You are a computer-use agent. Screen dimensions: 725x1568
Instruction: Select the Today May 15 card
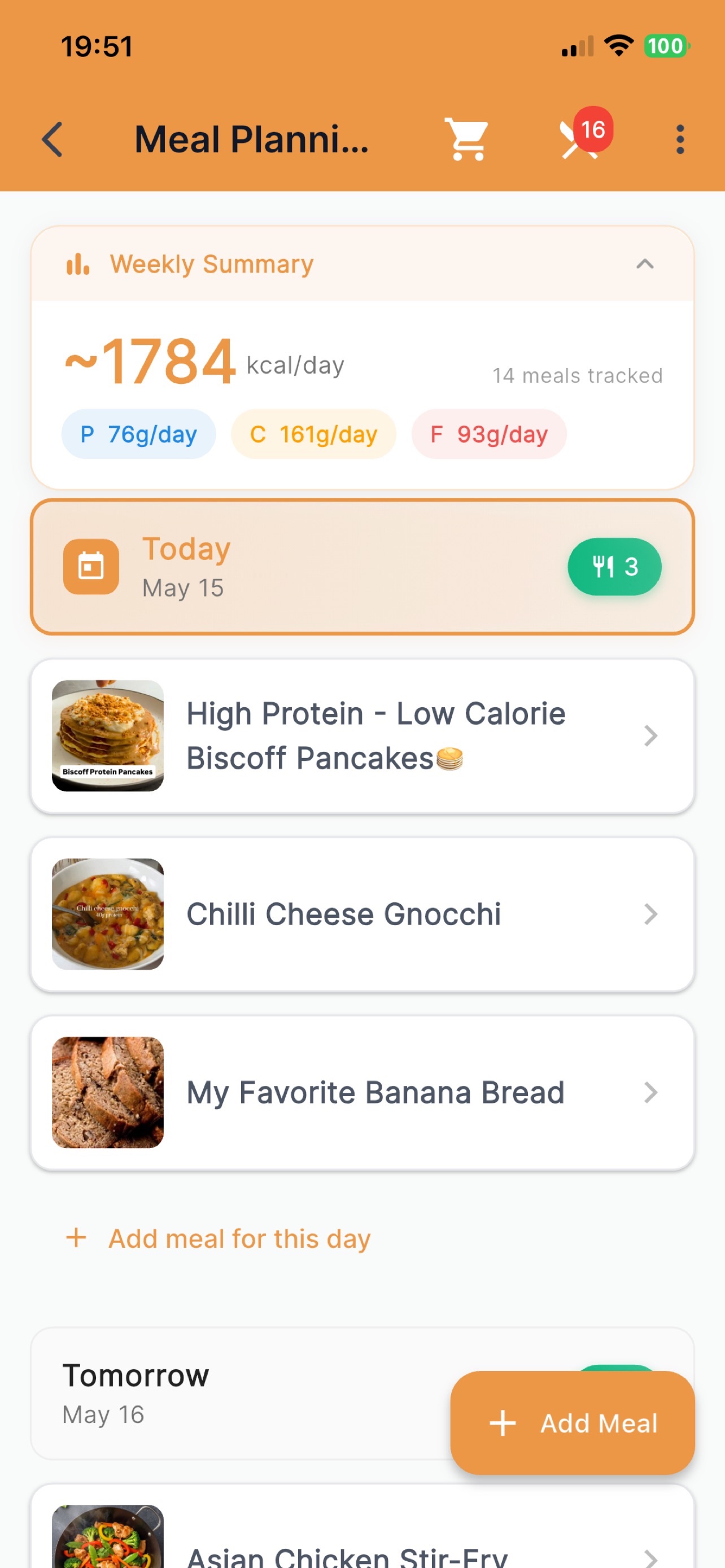[x=362, y=567]
